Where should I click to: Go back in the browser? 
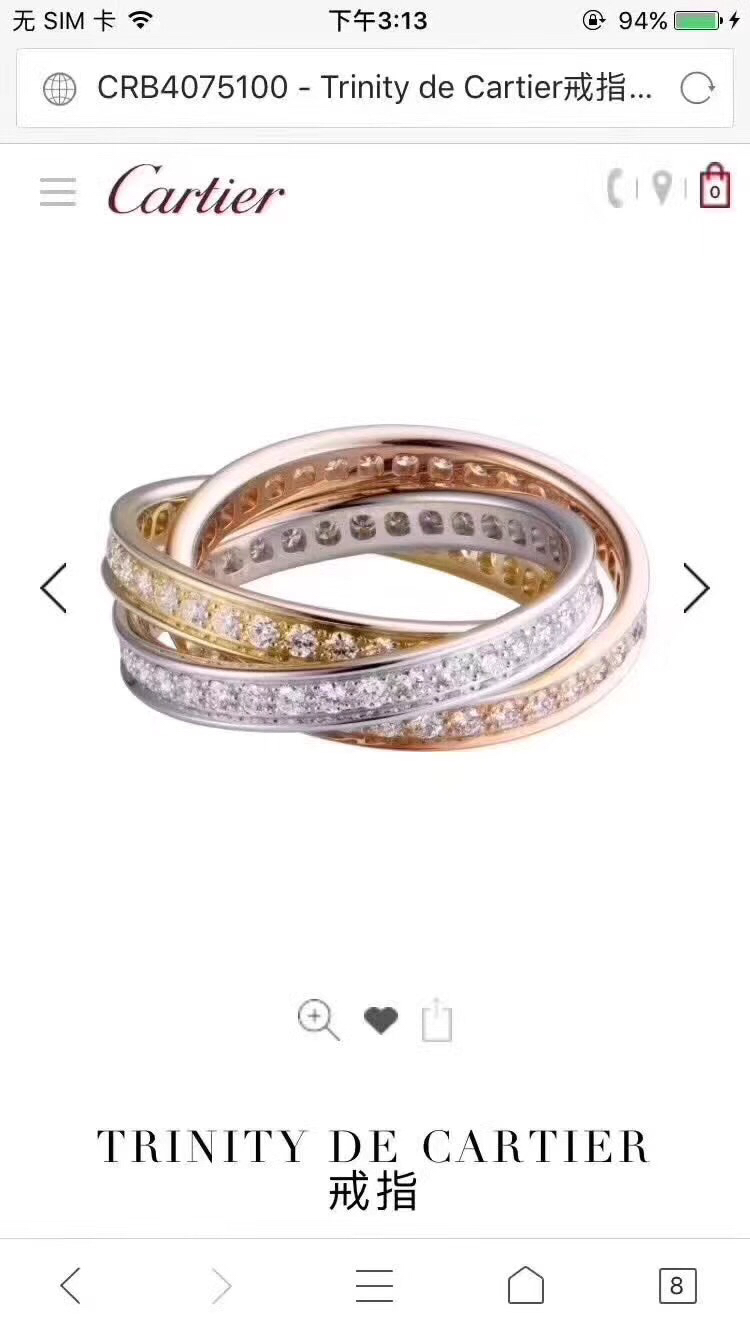tap(70, 1285)
